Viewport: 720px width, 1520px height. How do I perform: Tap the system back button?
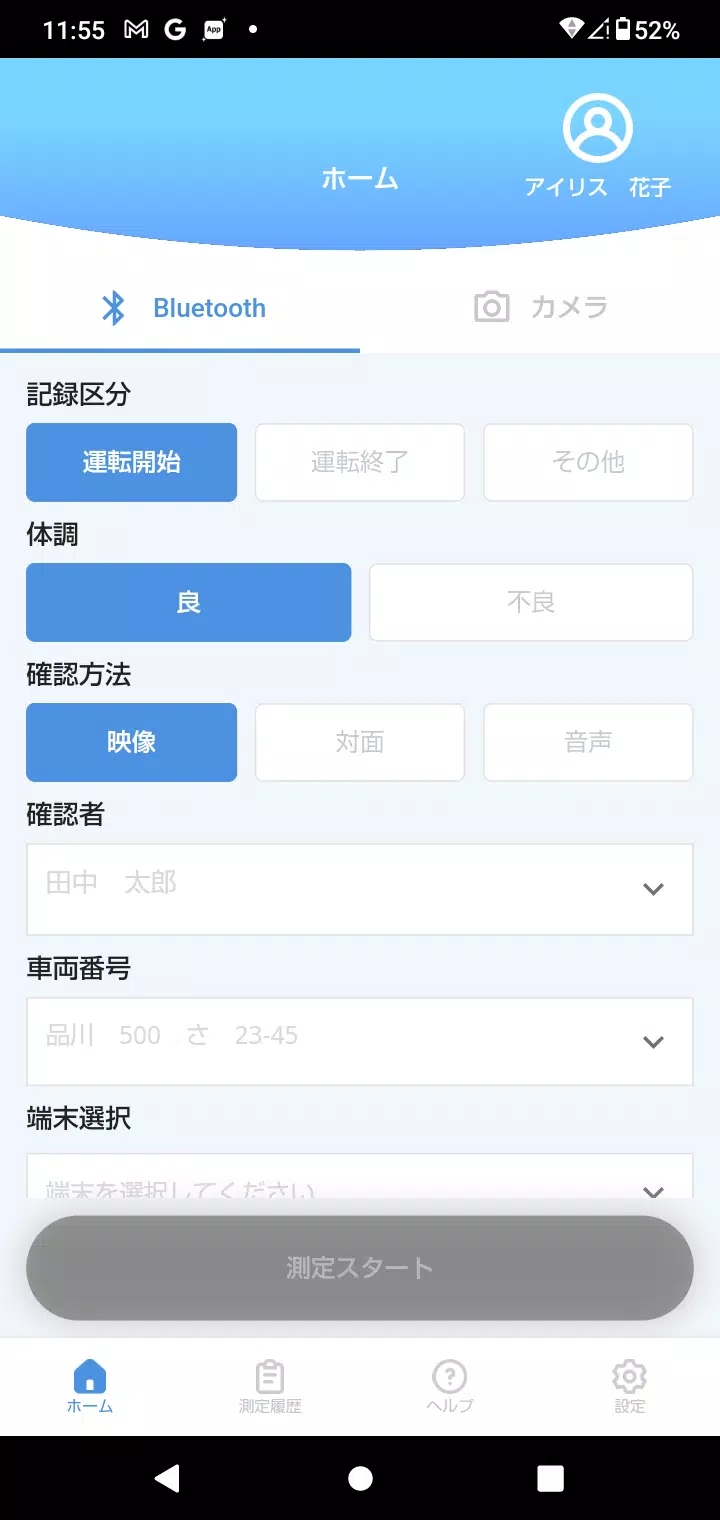pyautogui.click(x=168, y=1478)
